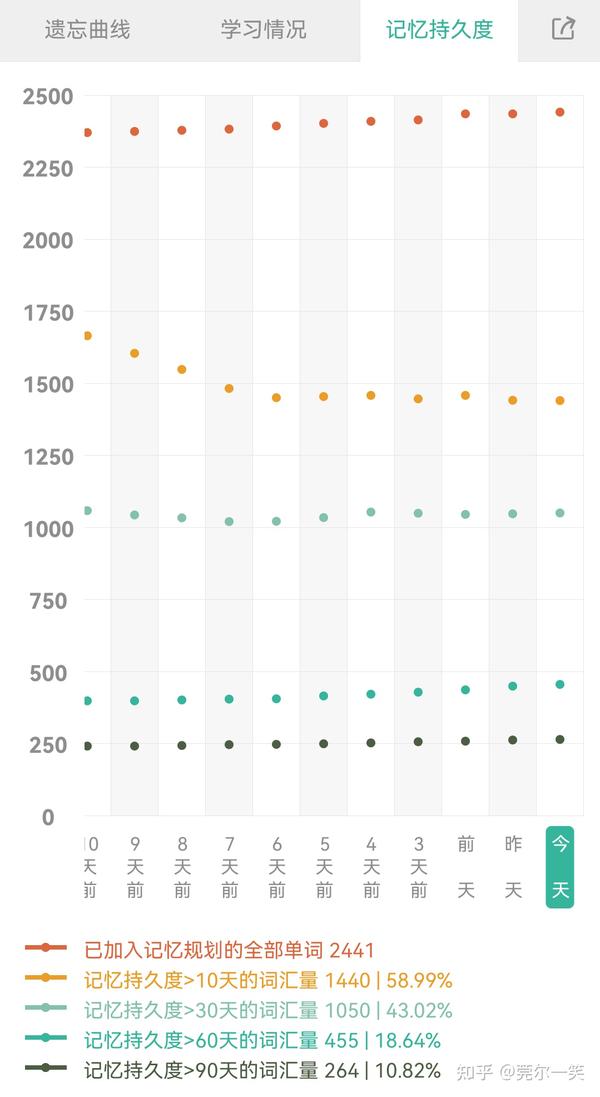
Task: Toggle the 记忆持久度>30天 legend series
Action: tap(238, 1010)
